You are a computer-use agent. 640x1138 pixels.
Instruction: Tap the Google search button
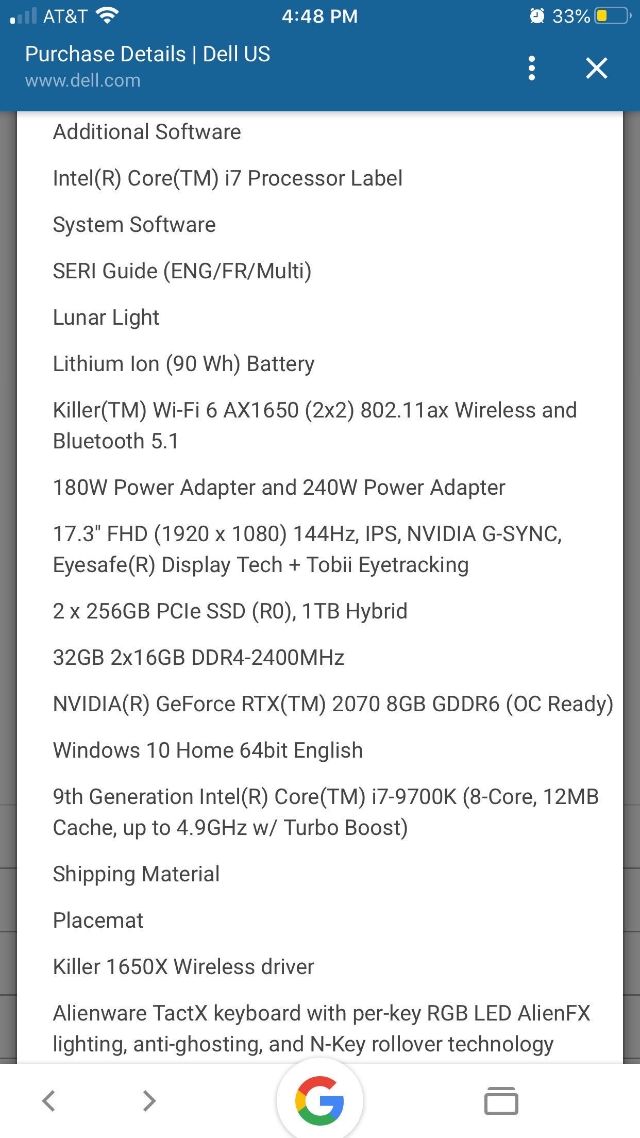point(320,1101)
